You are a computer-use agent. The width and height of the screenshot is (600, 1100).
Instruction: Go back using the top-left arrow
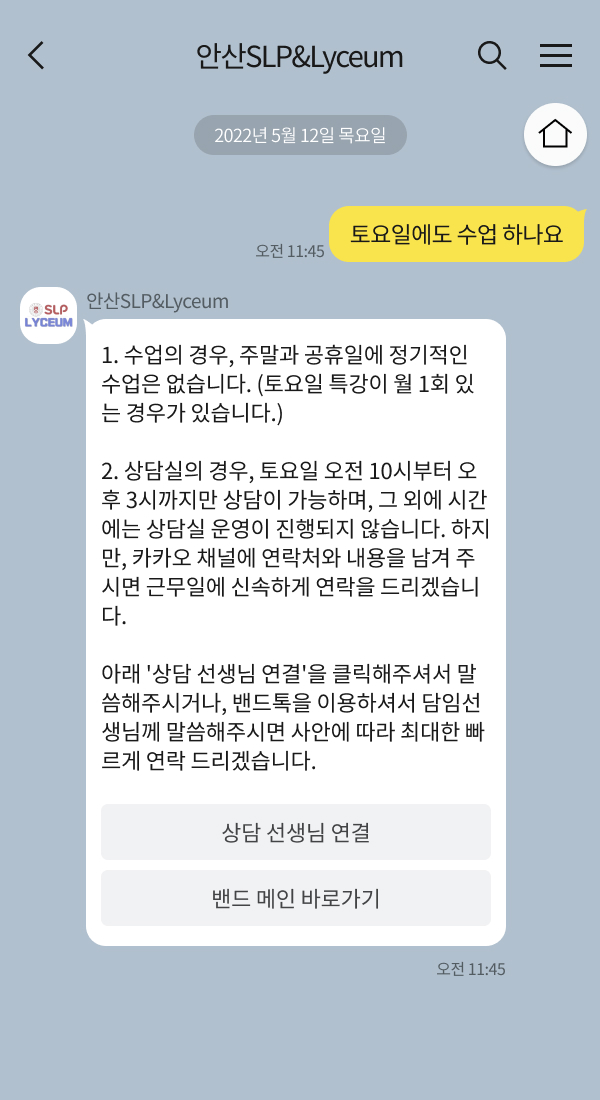point(36,55)
